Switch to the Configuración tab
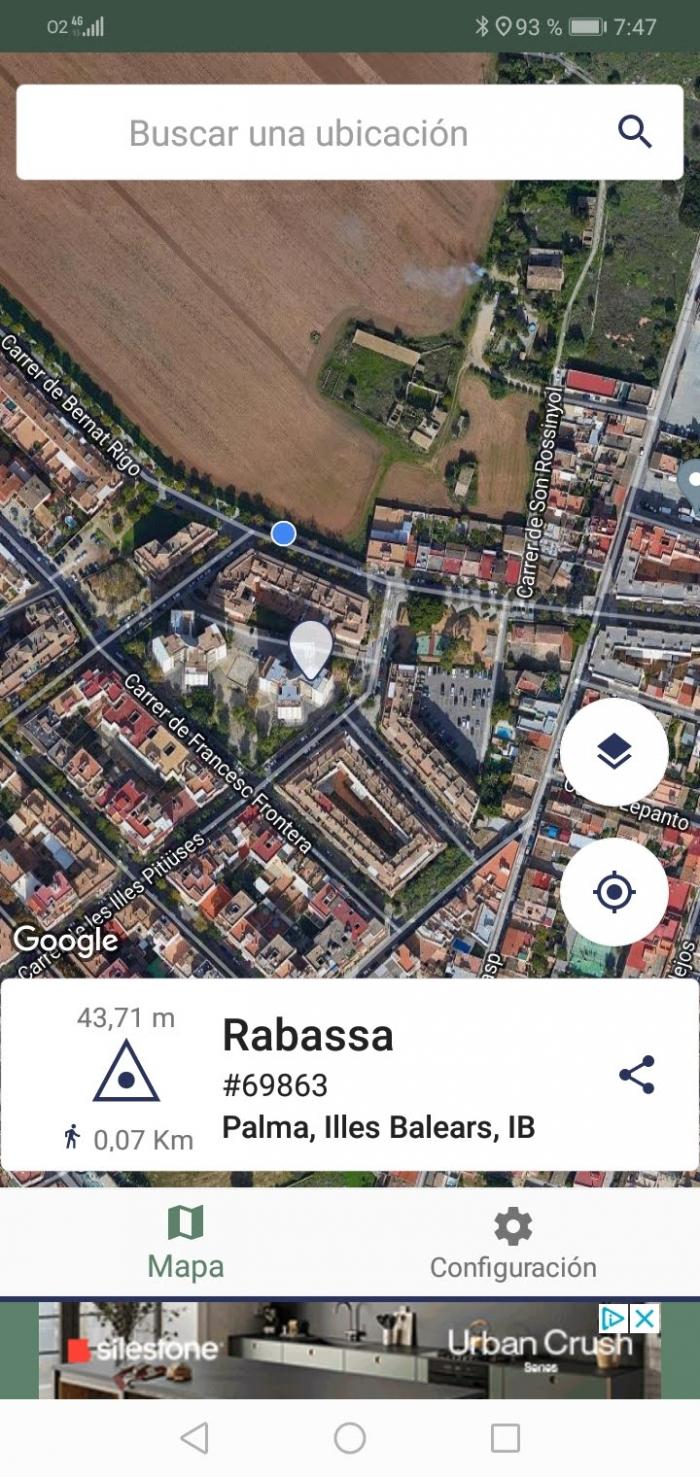The image size is (700, 1477). click(x=513, y=1243)
